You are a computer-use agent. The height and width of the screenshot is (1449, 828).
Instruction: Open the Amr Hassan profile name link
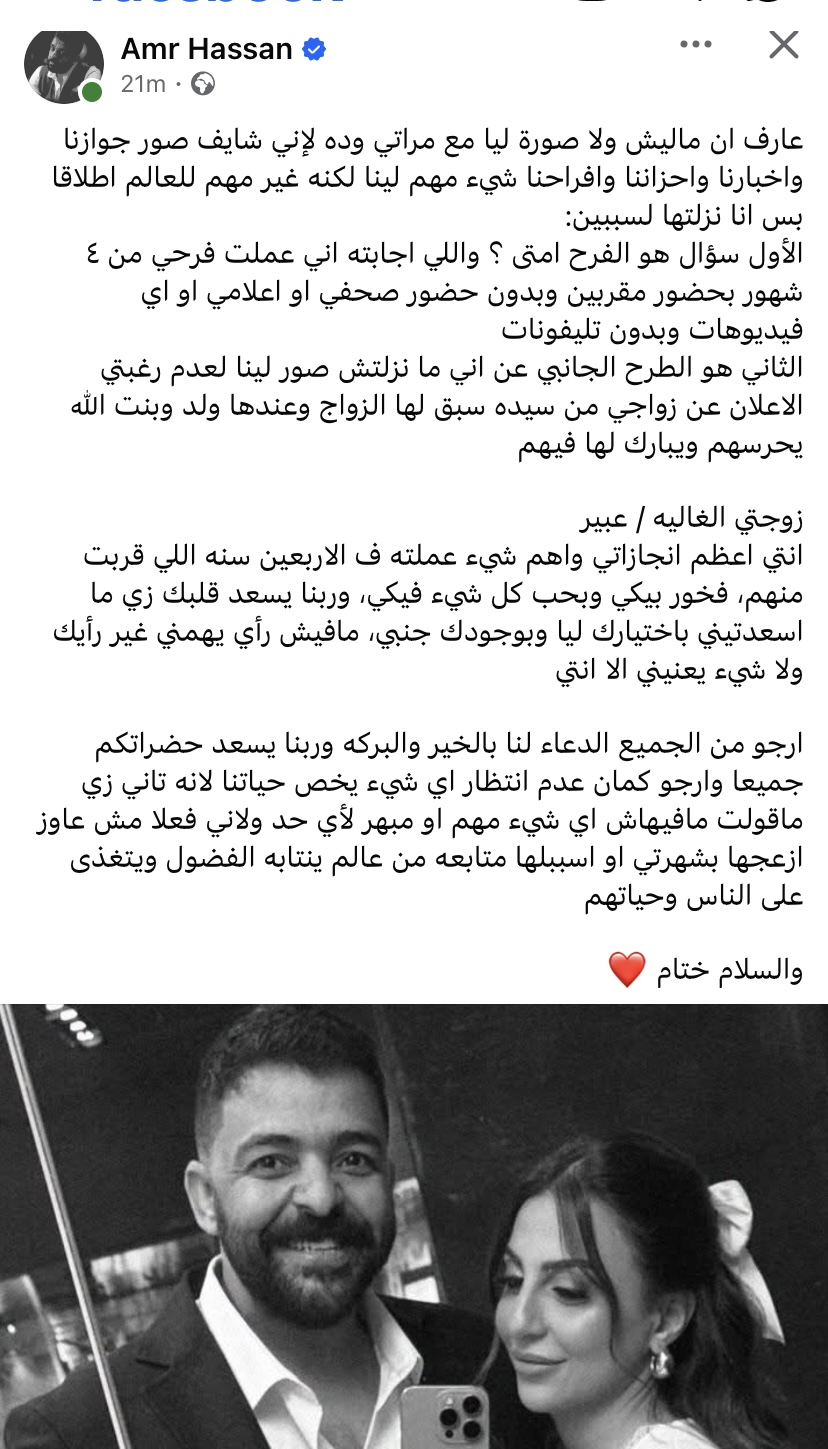[206, 47]
